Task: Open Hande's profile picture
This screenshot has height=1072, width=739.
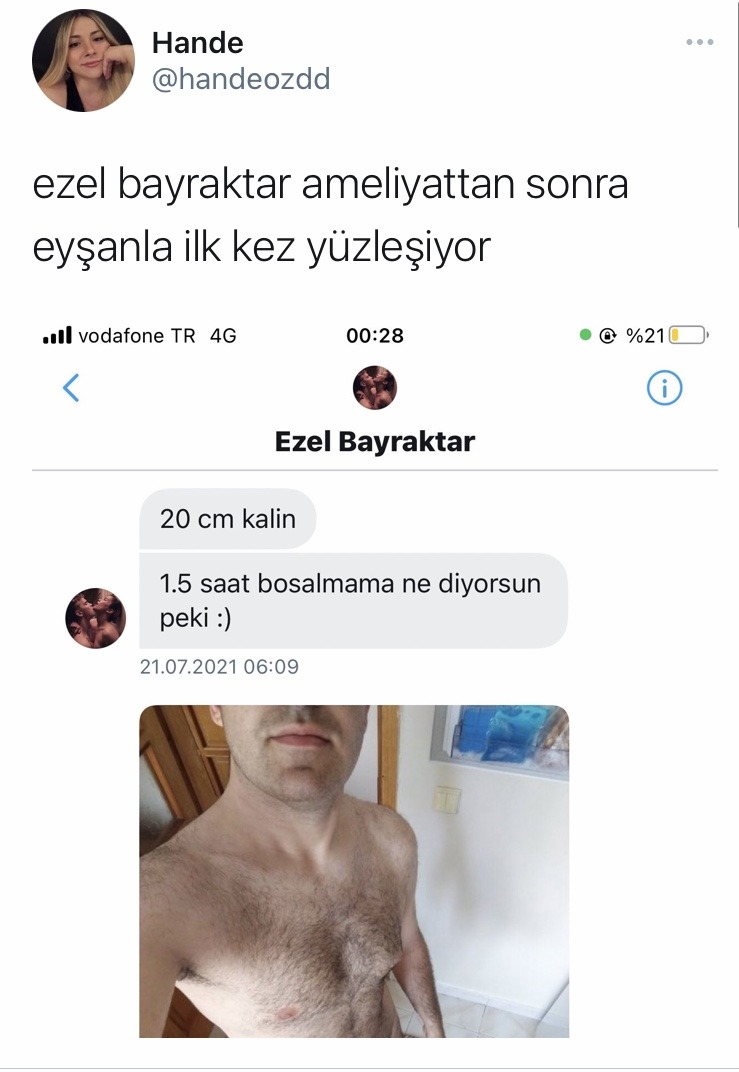Action: point(83,62)
